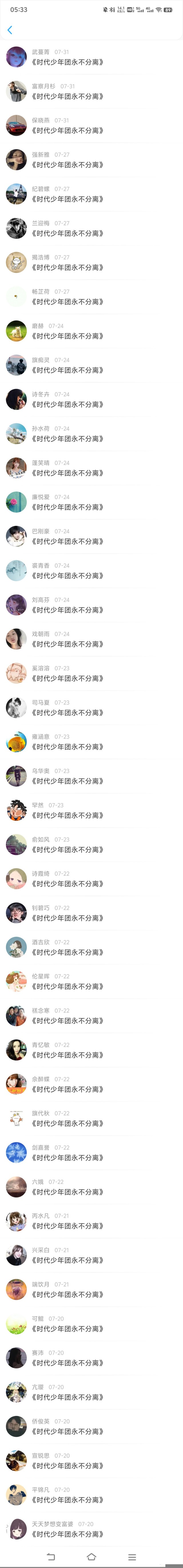Viewport: 183px width, 1568px height.
Task: Open the entry by 纪碧螺
Action: pyautogui.click(x=91, y=194)
